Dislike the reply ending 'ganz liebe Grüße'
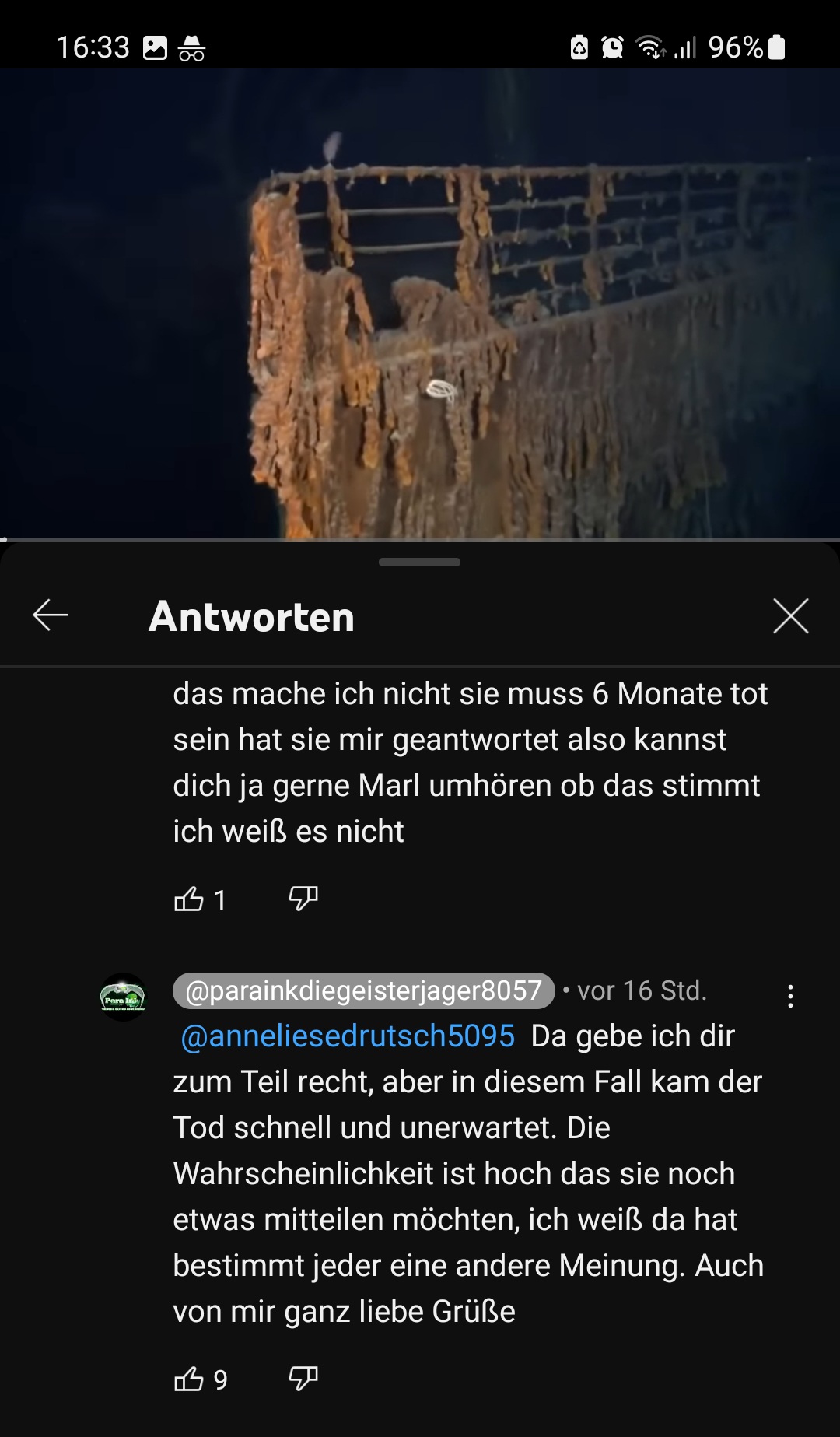This screenshot has height=1437, width=840. pyautogui.click(x=303, y=1379)
